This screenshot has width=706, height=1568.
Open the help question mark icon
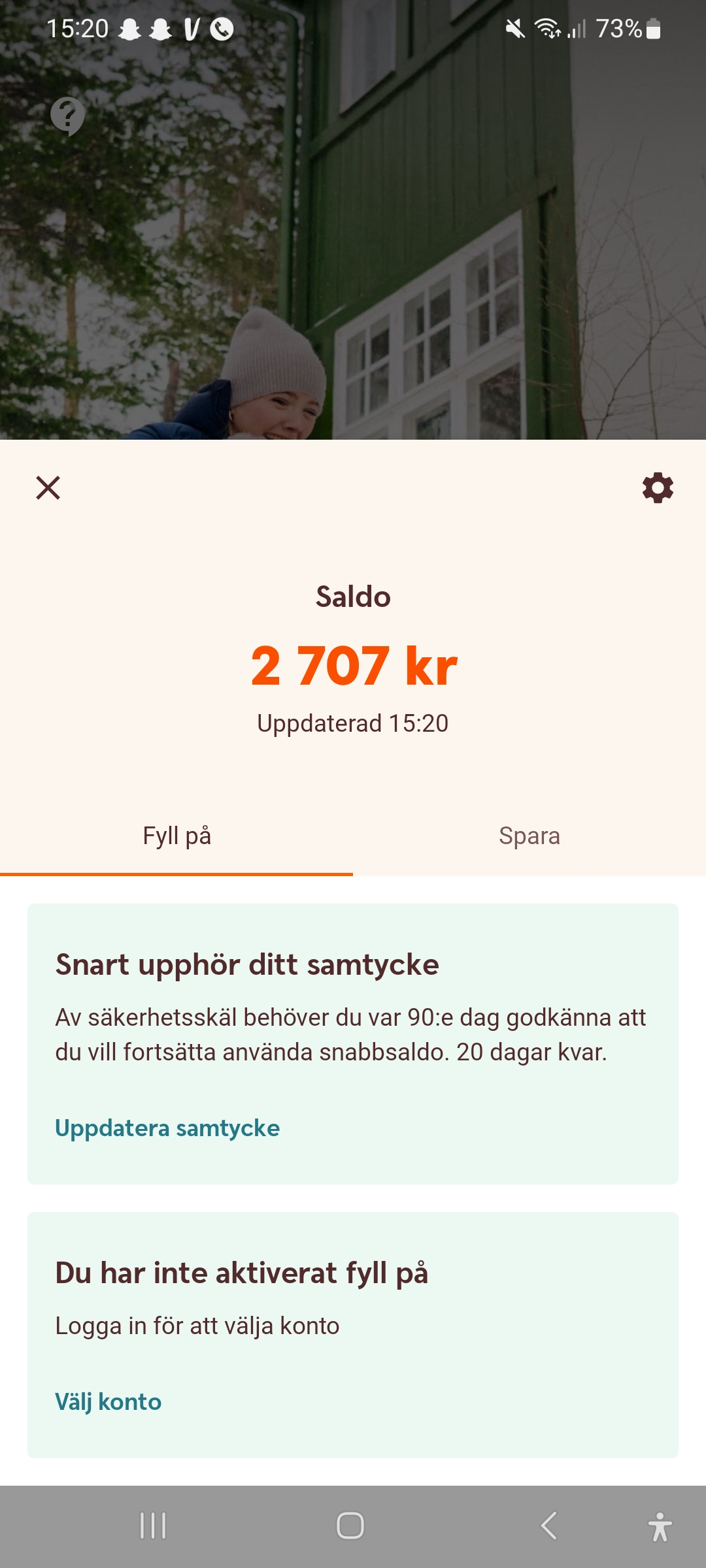click(x=68, y=116)
